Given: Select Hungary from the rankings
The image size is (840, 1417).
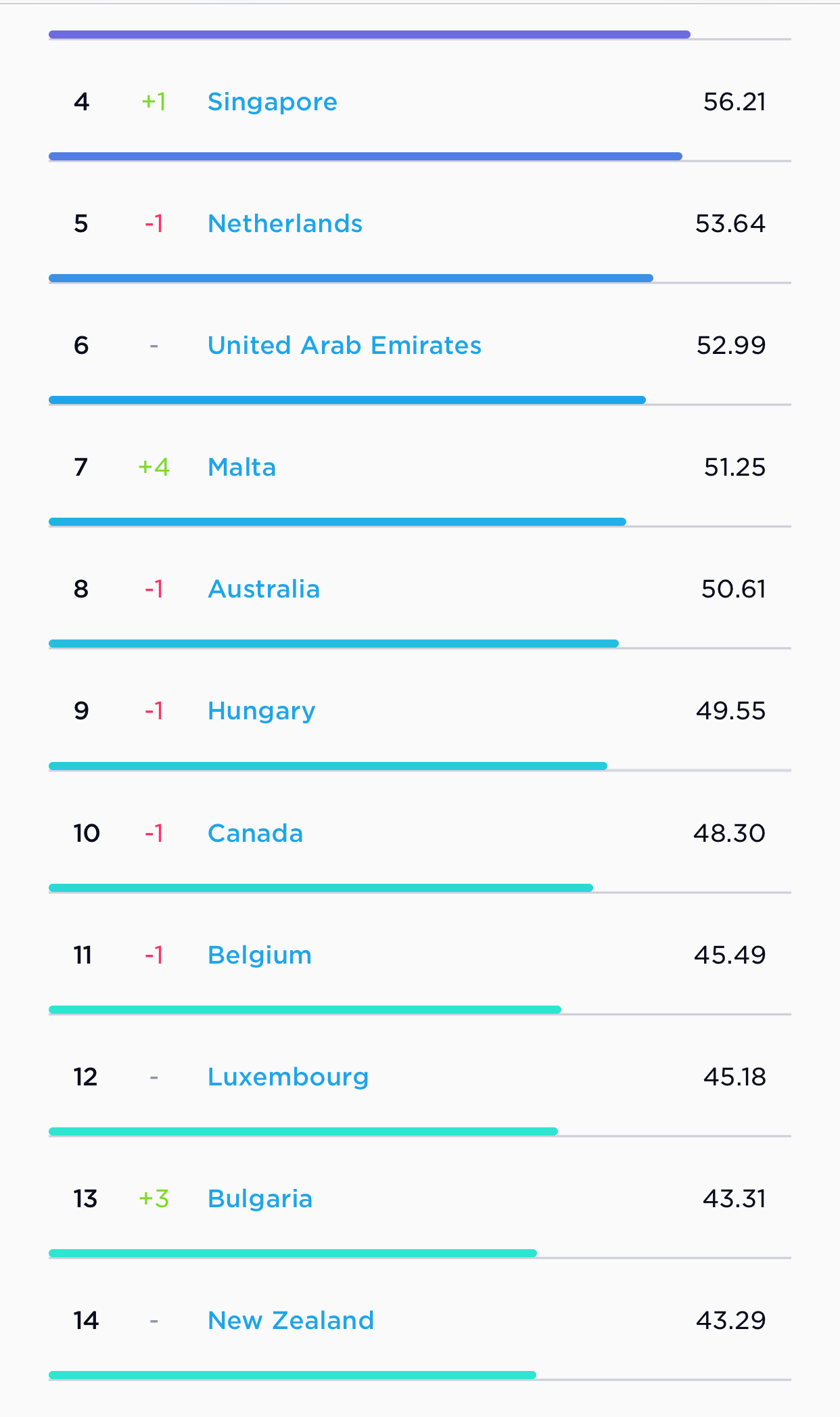Looking at the screenshot, I should click(x=261, y=711).
